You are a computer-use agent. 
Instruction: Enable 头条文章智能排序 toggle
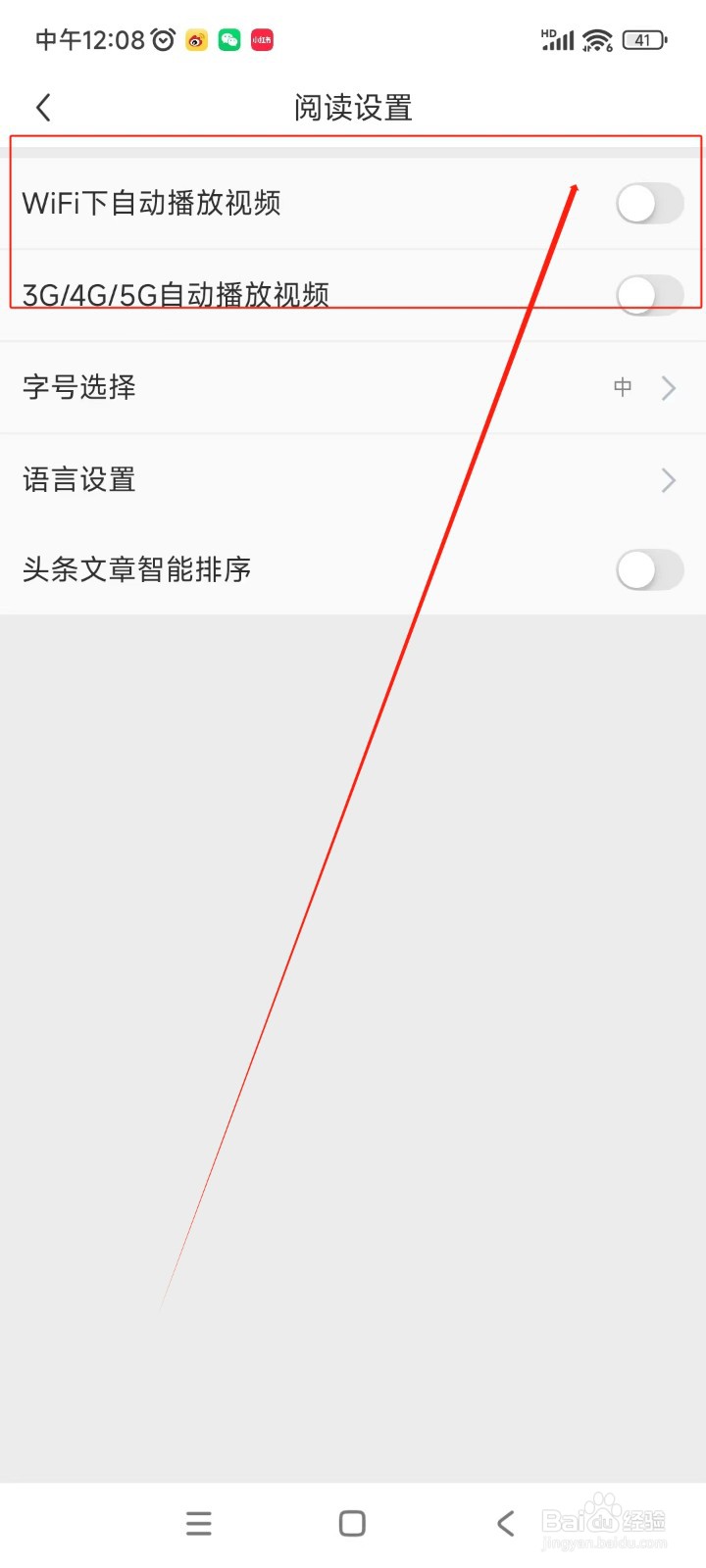pos(649,569)
